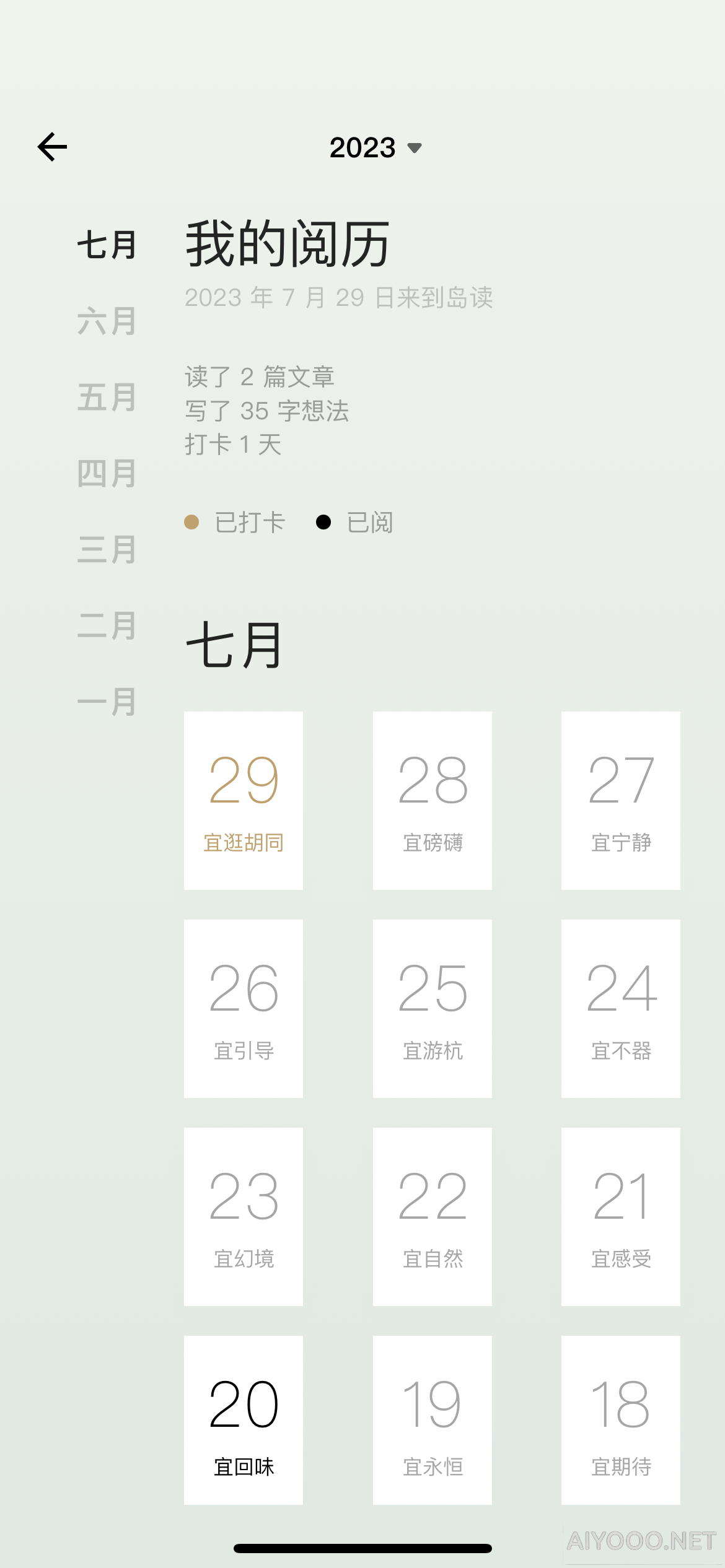Open the 28 宜磅礴 day card
725x1568 pixels.
tap(433, 800)
